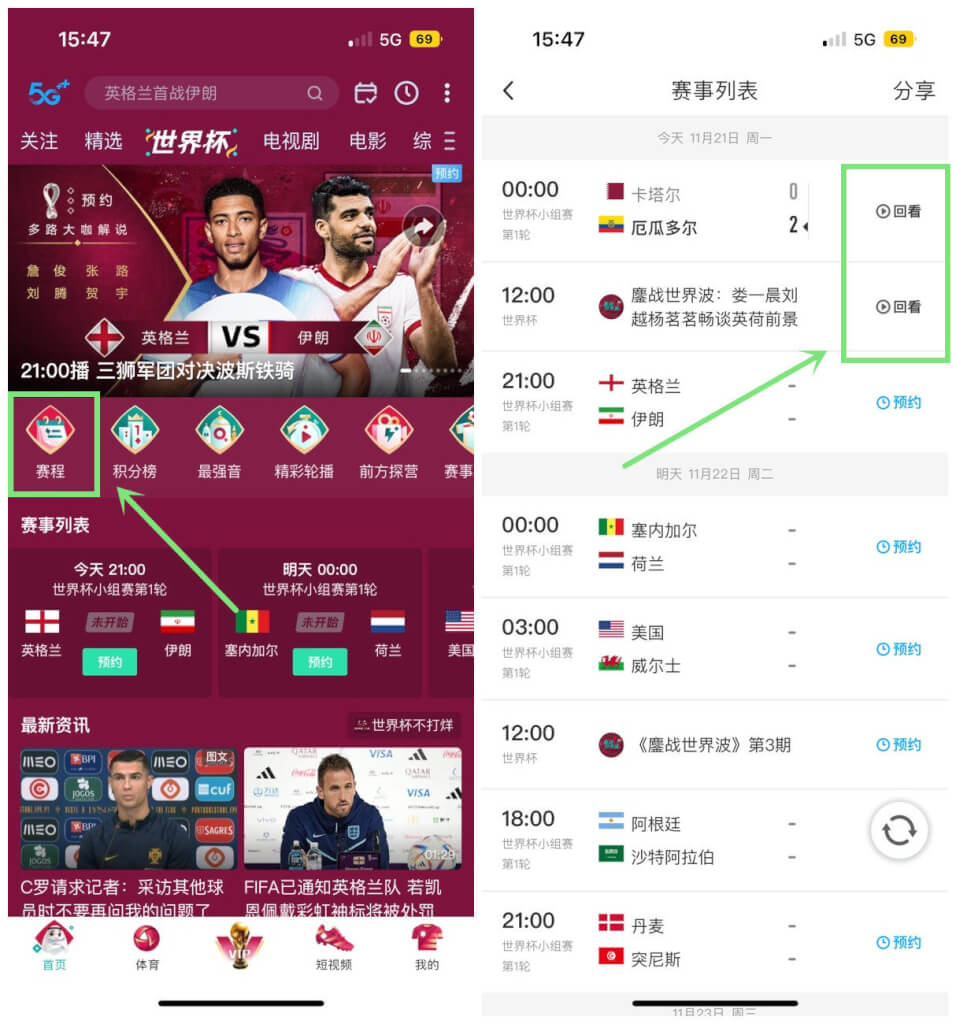Open the 最强音 shortcut
This screenshot has width=956, height=1024.
pos(219,444)
